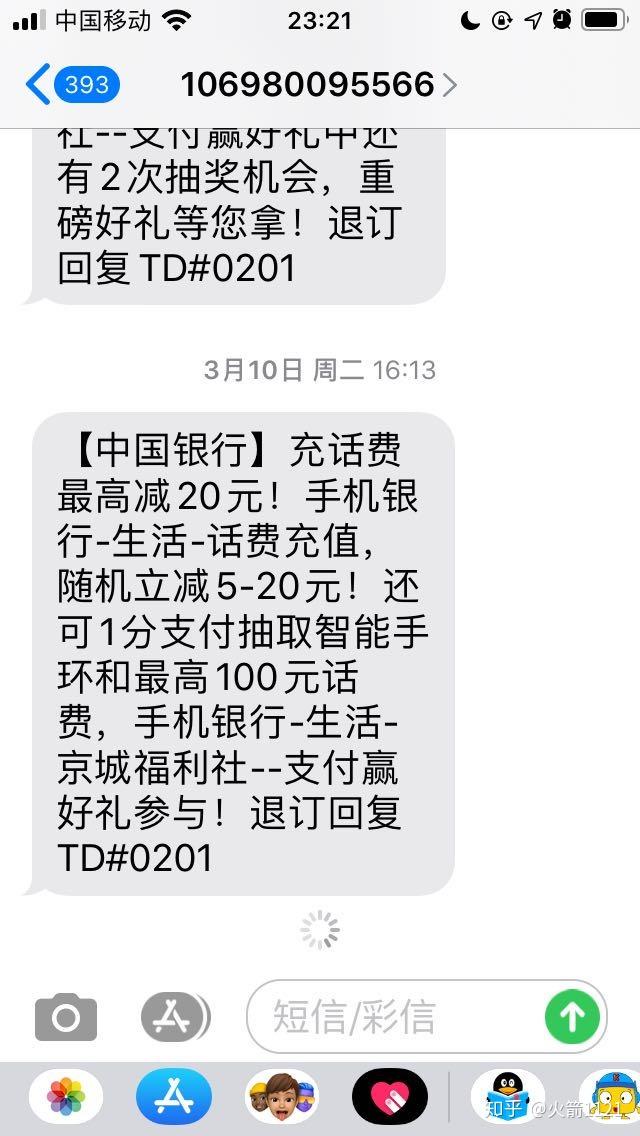This screenshot has width=640, height=1136.
Task: Open the Digital Touch heart app
Action: [389, 1097]
